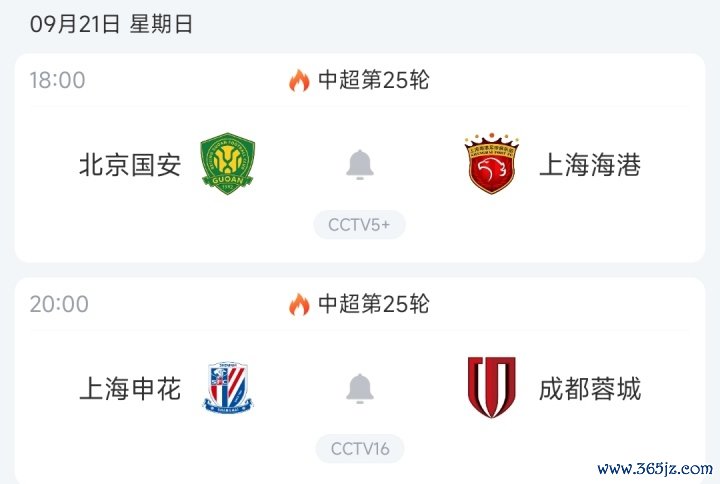Tap the CCTV5+ channel chip
The width and height of the screenshot is (720, 484).
tap(359, 225)
